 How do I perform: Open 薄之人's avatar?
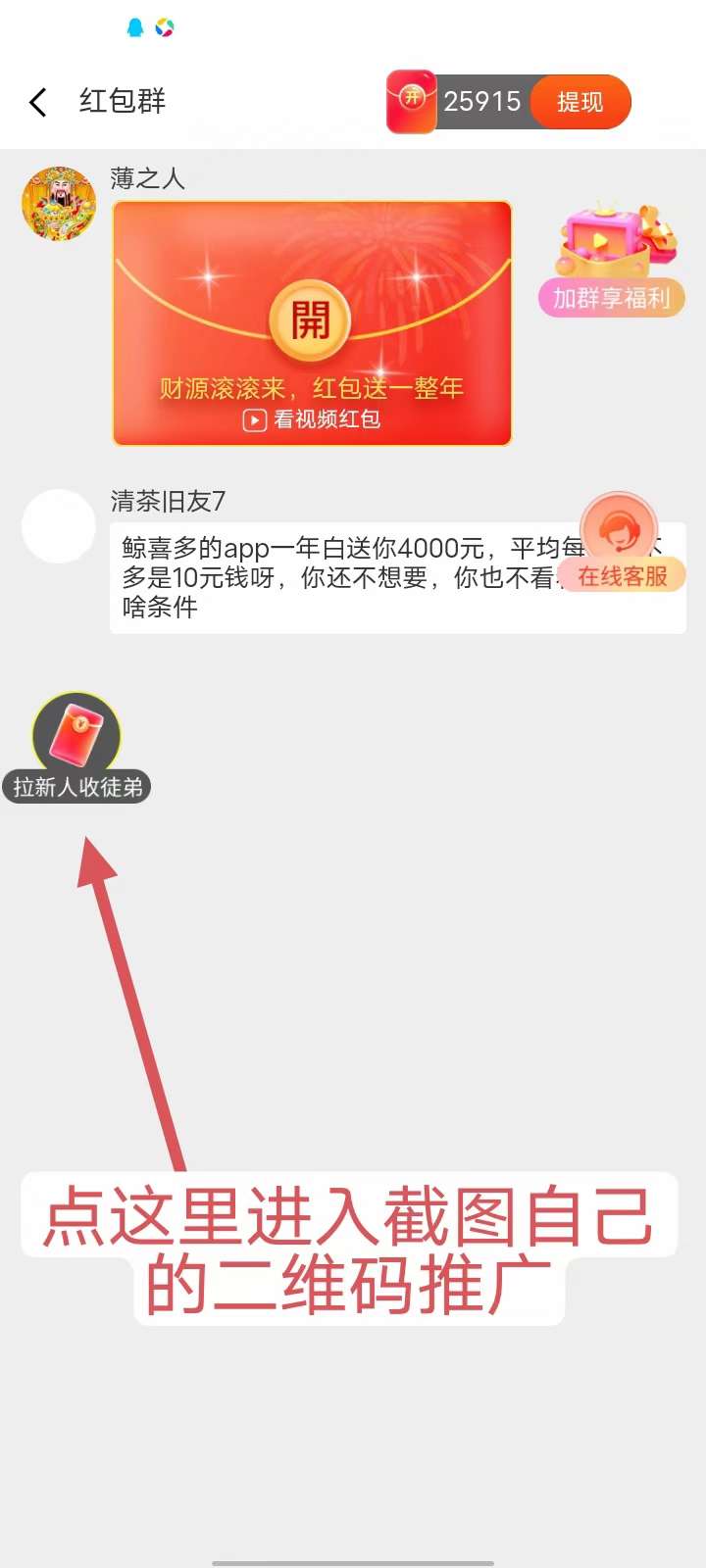click(59, 203)
